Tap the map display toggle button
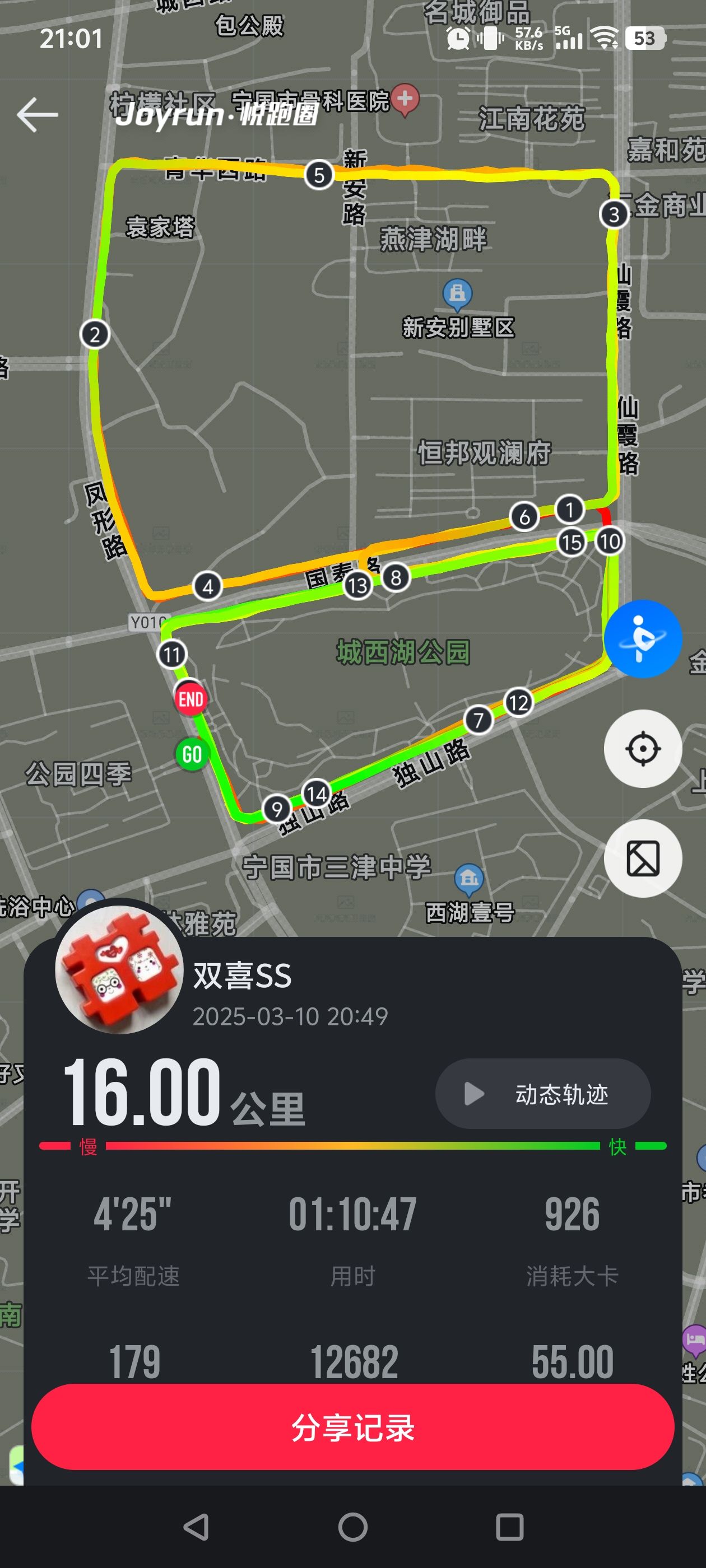This screenshot has height=1568, width=706. pyautogui.click(x=642, y=858)
